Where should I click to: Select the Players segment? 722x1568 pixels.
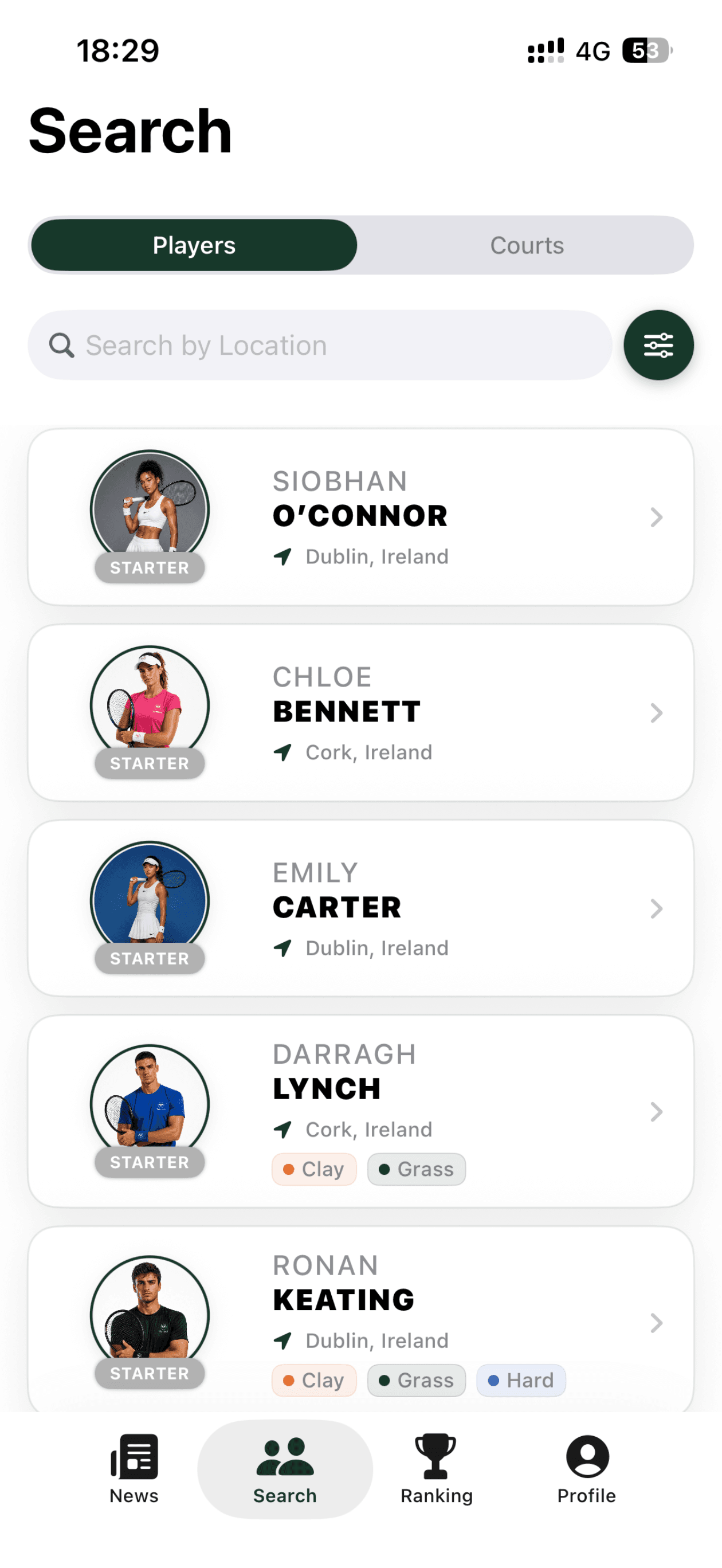pos(194,245)
